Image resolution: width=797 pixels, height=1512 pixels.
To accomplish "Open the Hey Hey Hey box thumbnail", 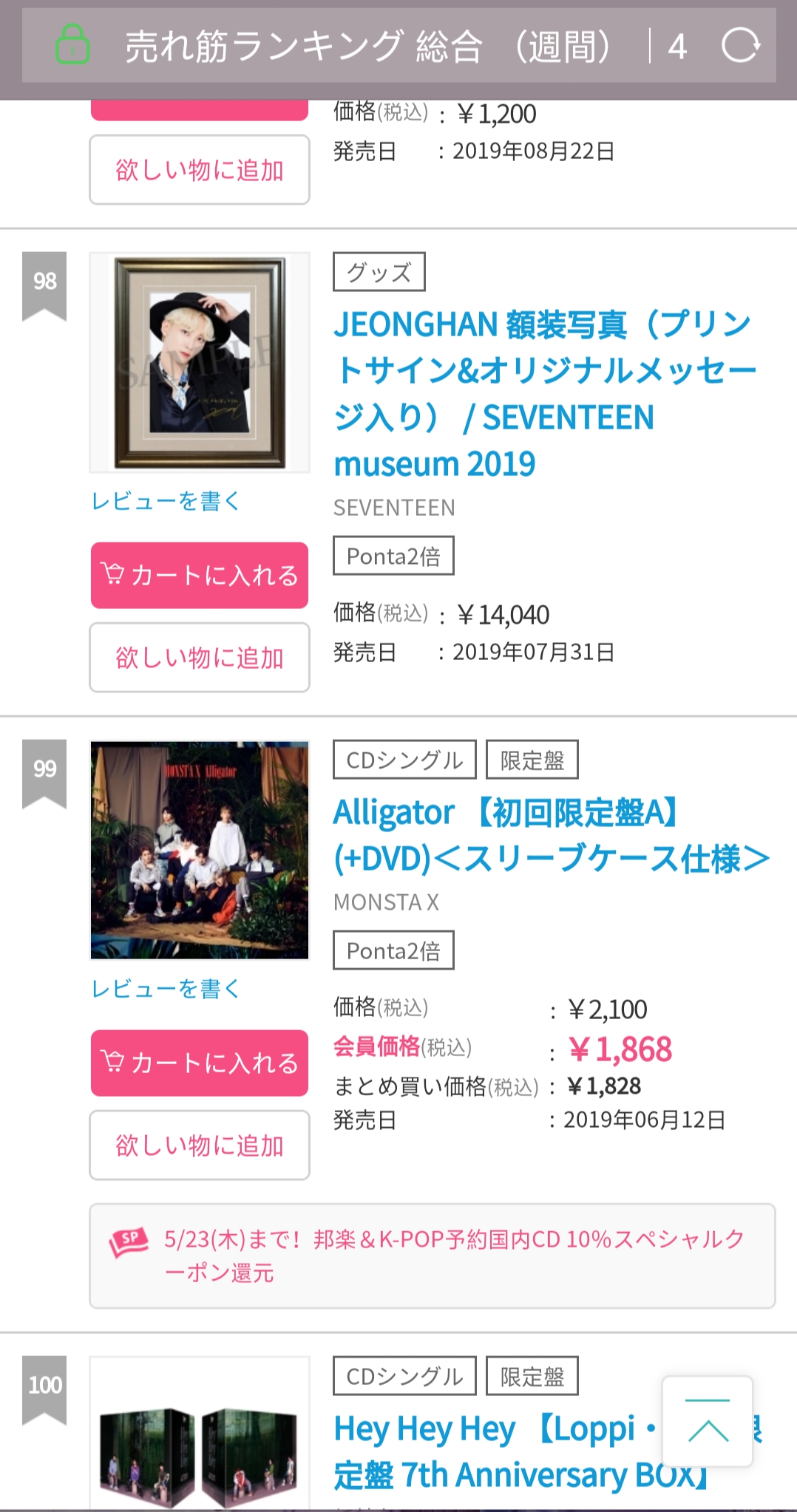I will click(200, 1437).
